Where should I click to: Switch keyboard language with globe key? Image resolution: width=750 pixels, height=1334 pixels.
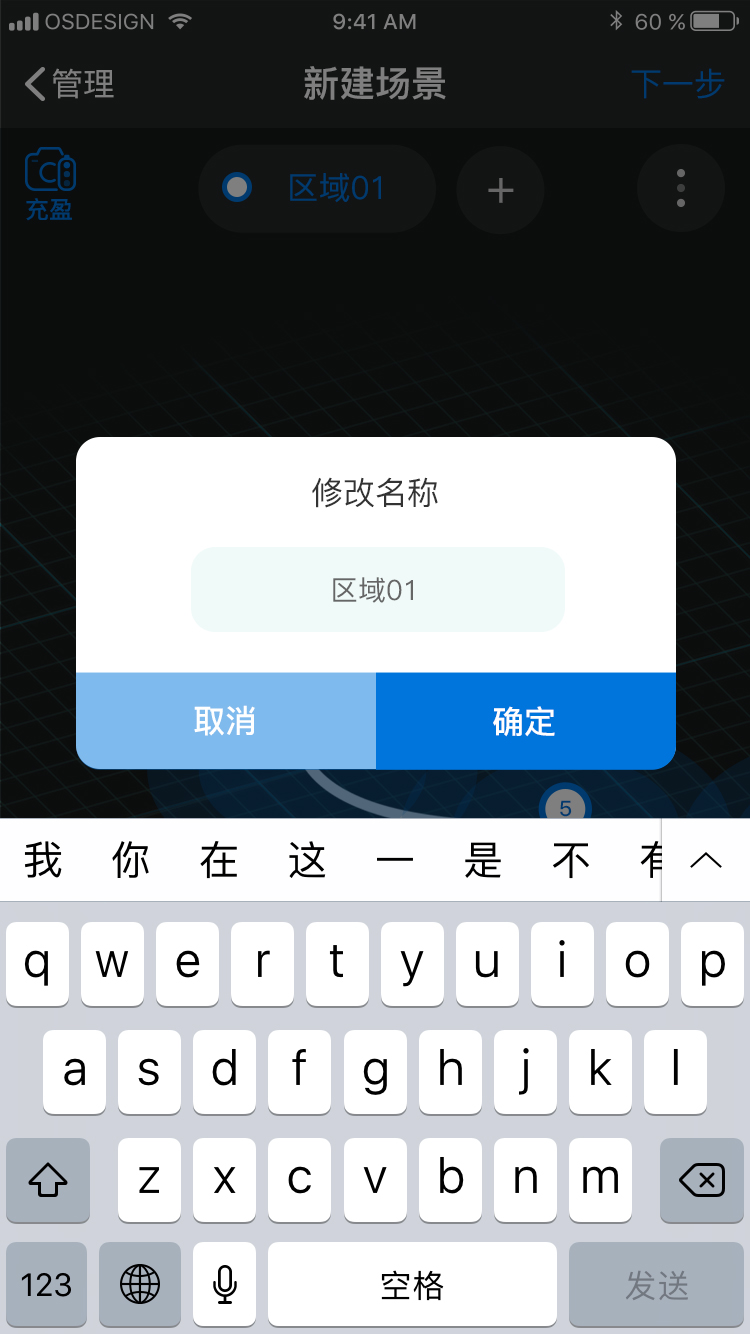140,1284
